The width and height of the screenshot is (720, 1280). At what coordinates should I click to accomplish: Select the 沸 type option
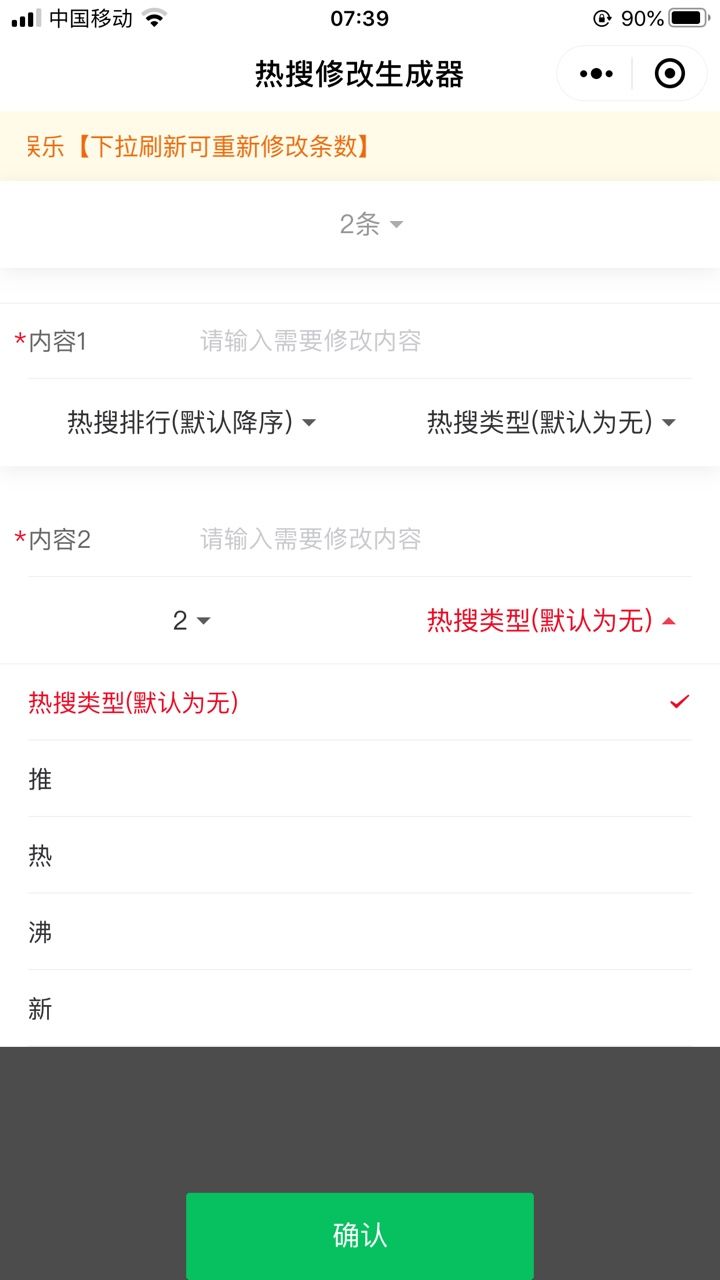point(360,932)
